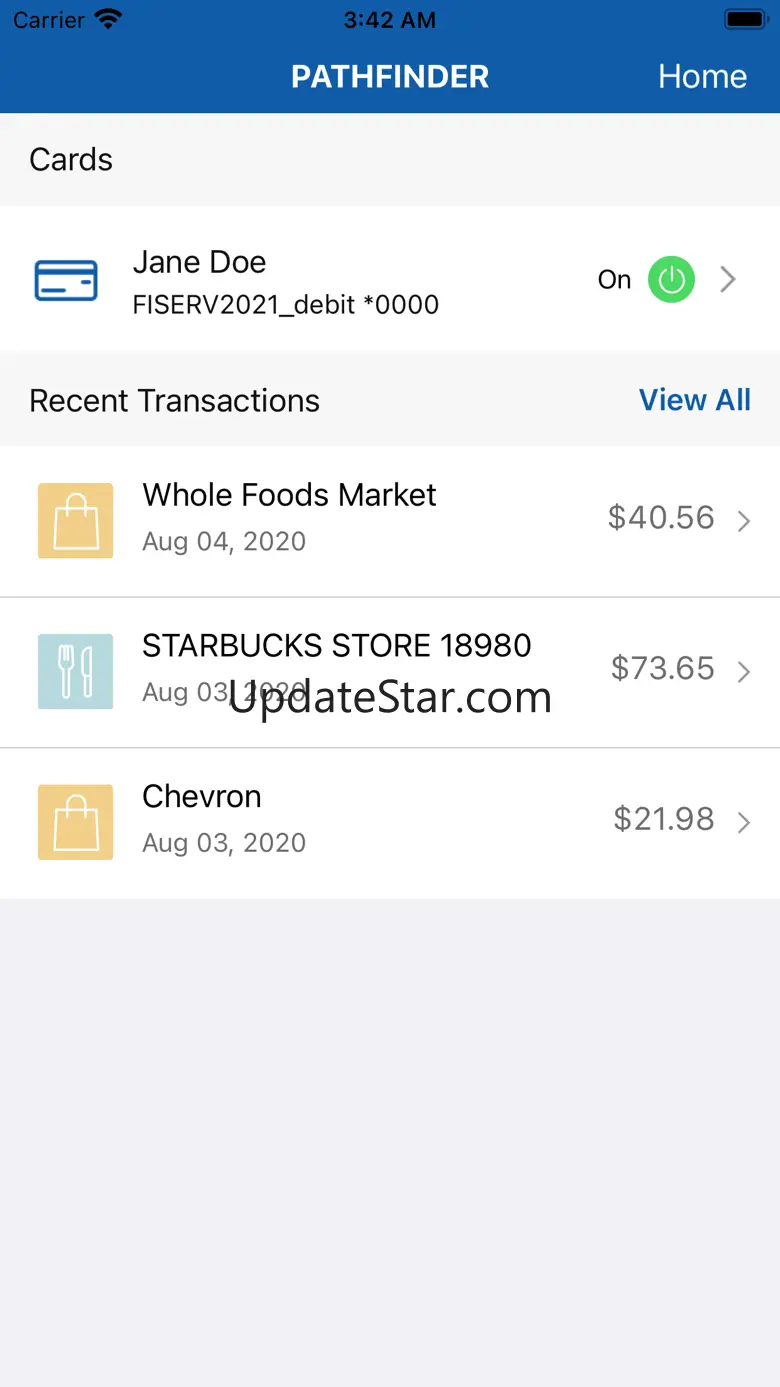Open Jane Doe card details
This screenshot has height=1387, width=780.
(x=285, y=280)
